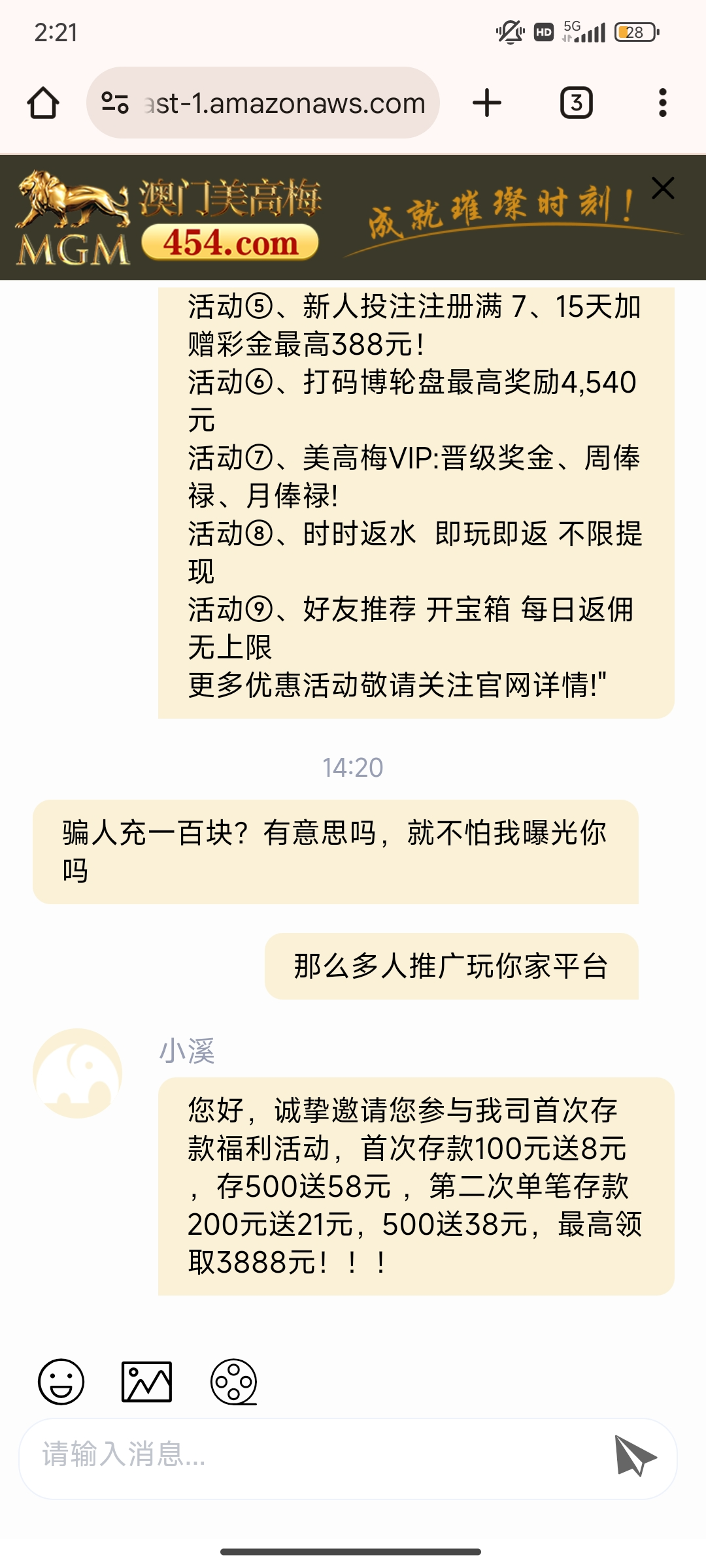Viewport: 706px width, 1568px height.
Task: Tap the amazonaws.com address bar
Action: click(x=285, y=103)
